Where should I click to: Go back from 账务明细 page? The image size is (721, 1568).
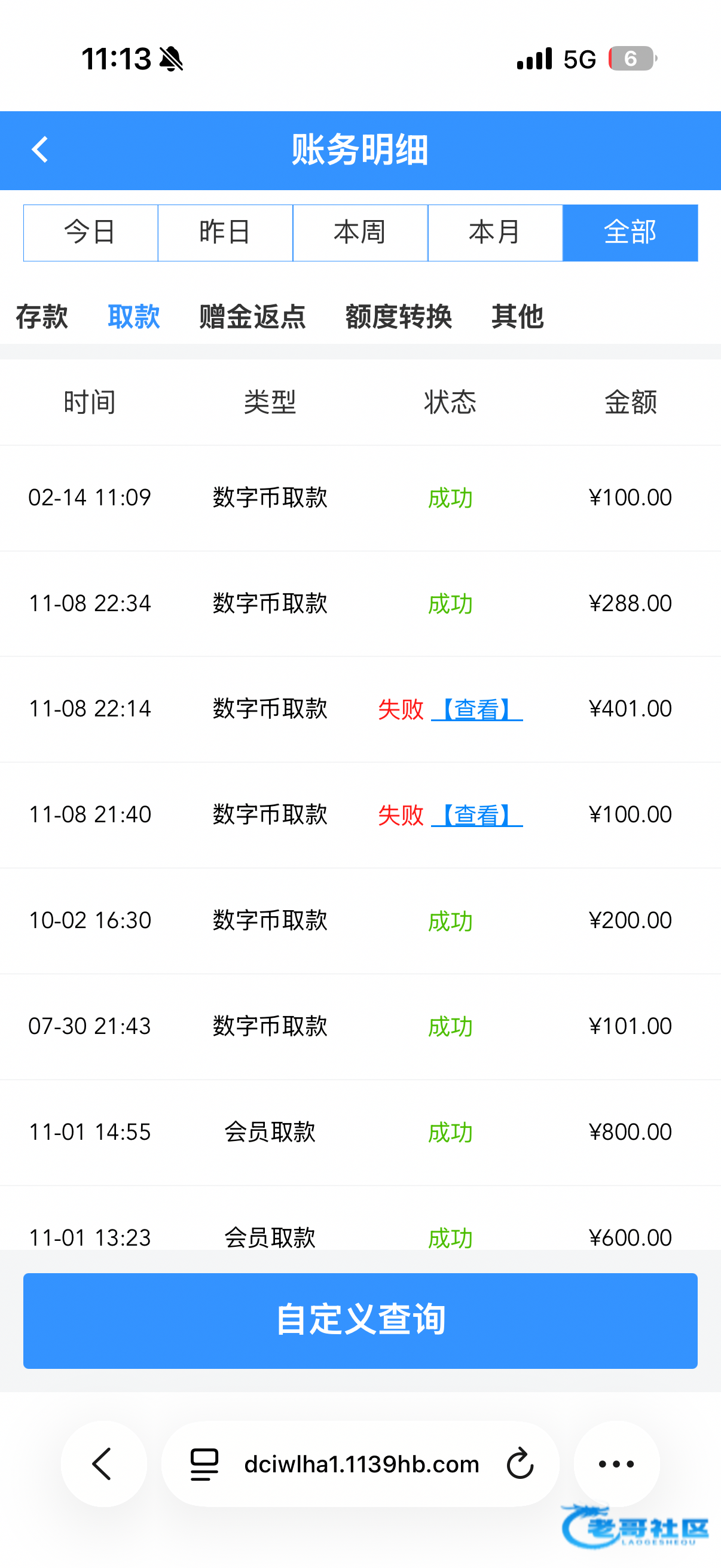pyautogui.click(x=40, y=150)
